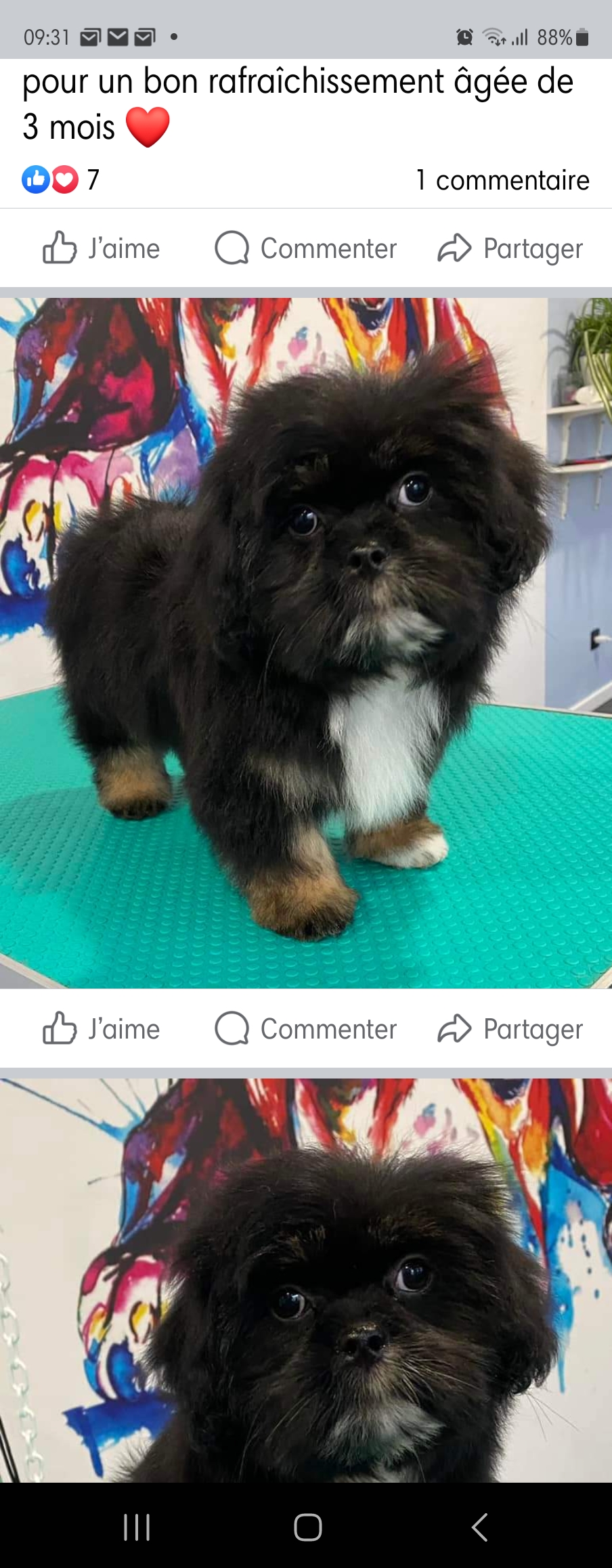
Task: Like the post about the 3-month-old puppy
Action: (102, 248)
